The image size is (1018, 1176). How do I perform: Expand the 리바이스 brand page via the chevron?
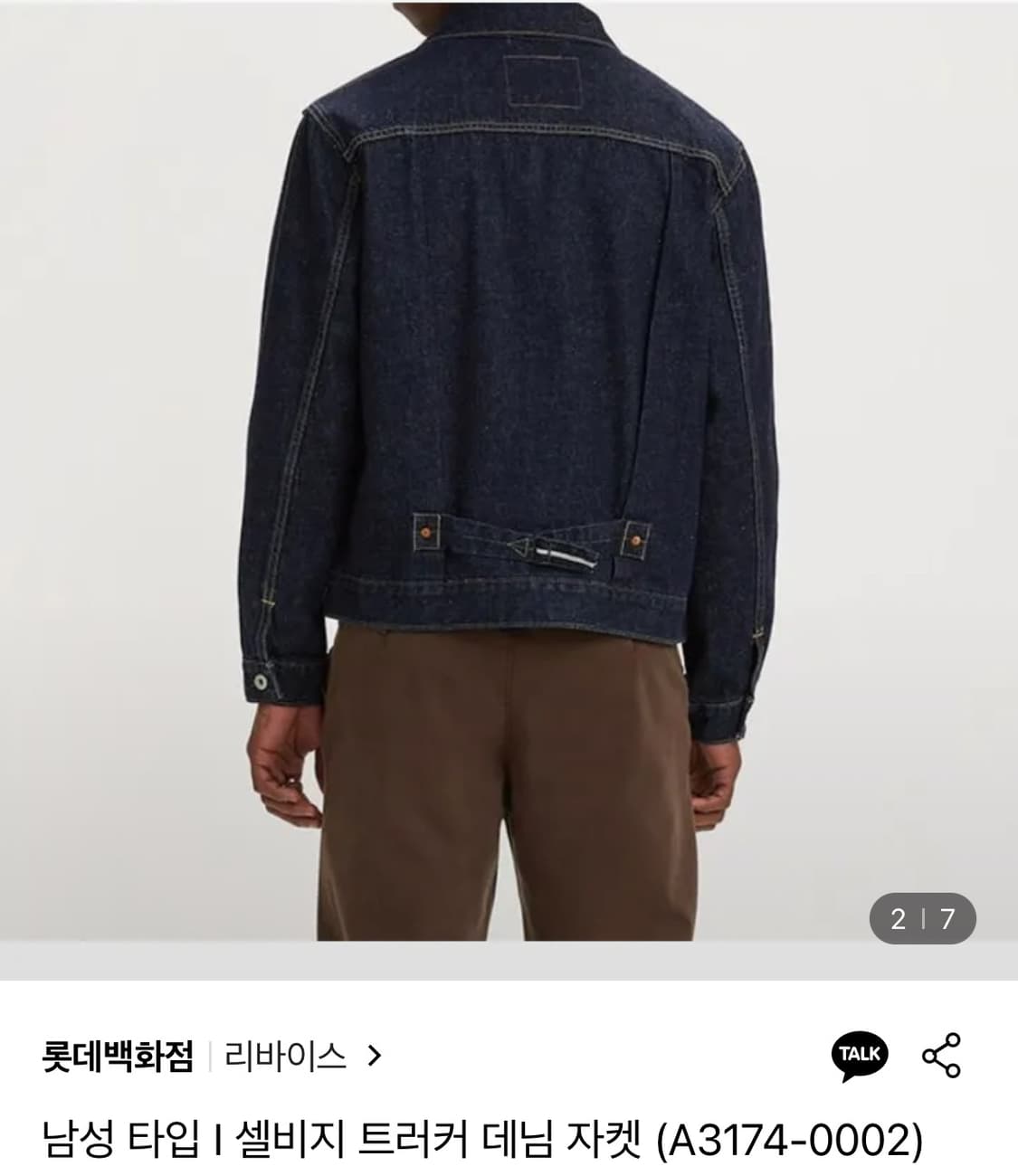[x=376, y=1052]
